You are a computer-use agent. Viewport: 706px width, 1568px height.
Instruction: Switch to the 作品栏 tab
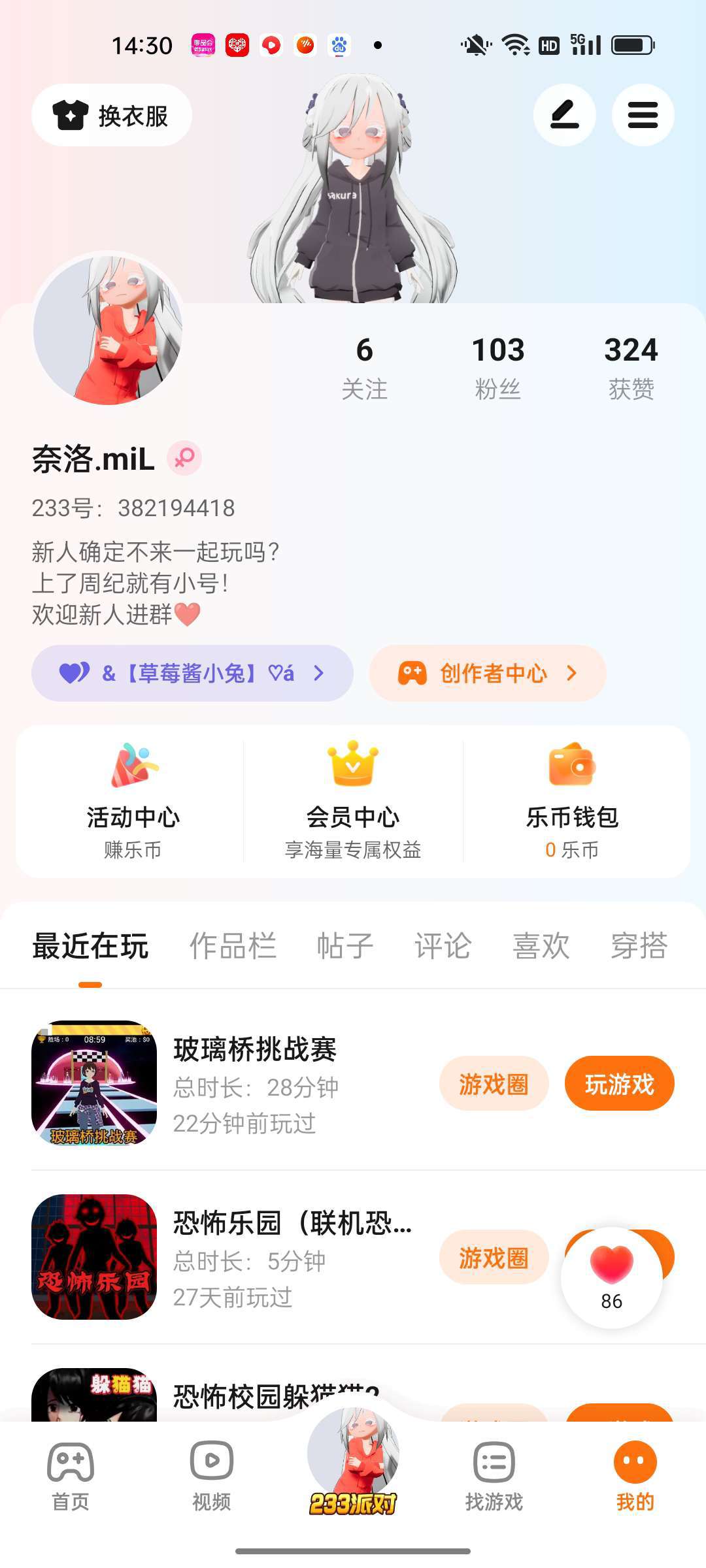coord(233,946)
